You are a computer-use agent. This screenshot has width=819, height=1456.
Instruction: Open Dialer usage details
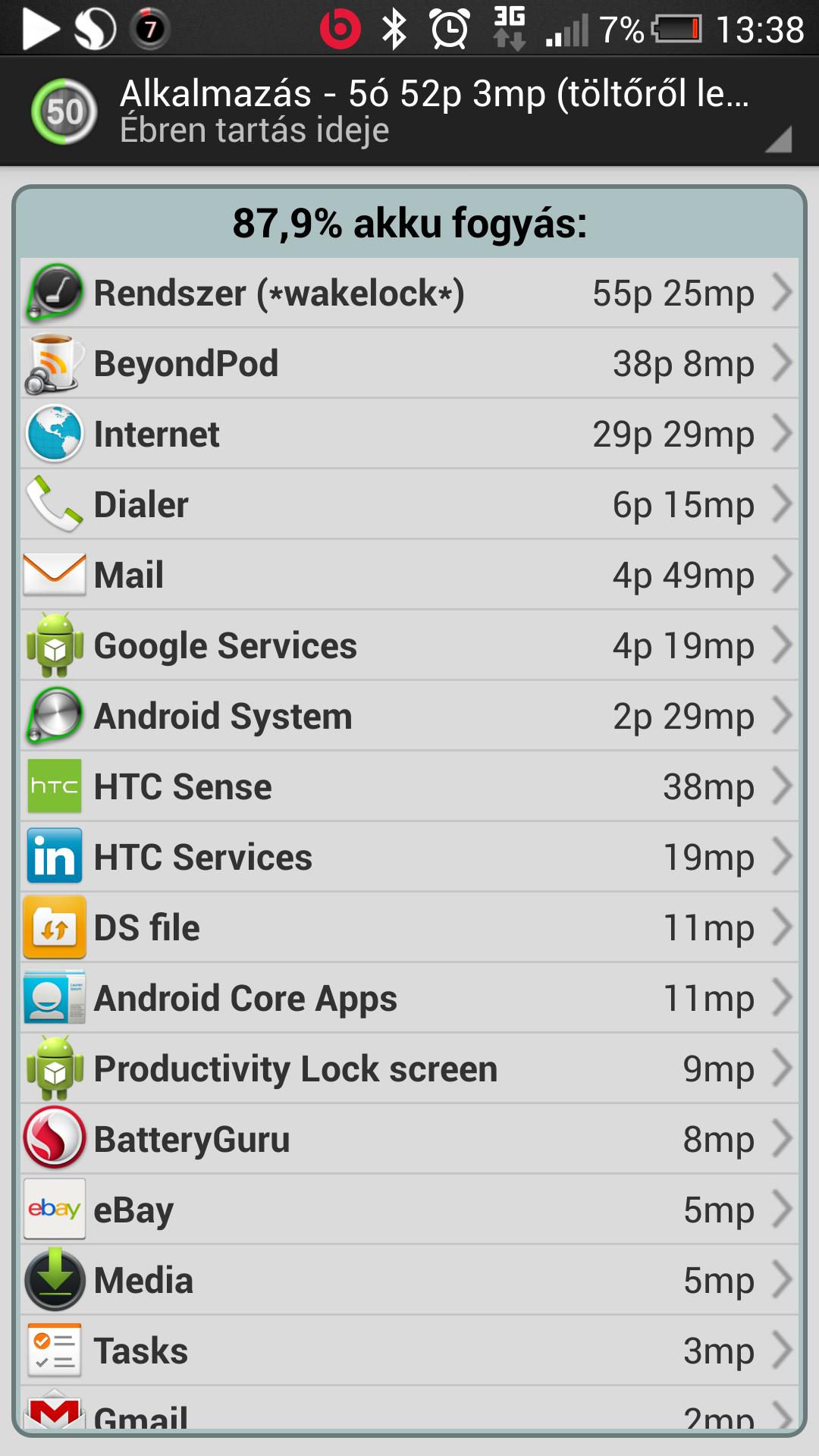point(409,504)
